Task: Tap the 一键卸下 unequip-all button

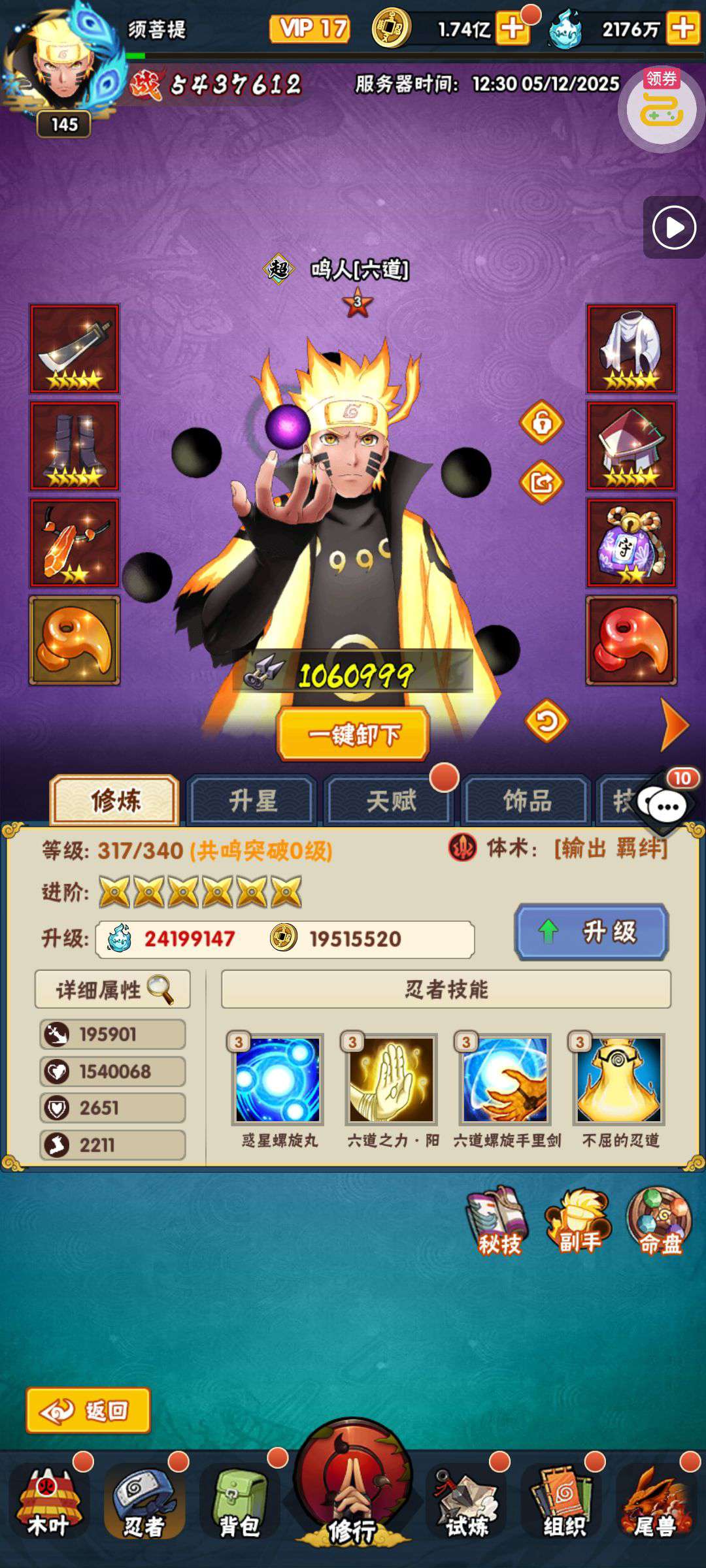Action: point(353,734)
